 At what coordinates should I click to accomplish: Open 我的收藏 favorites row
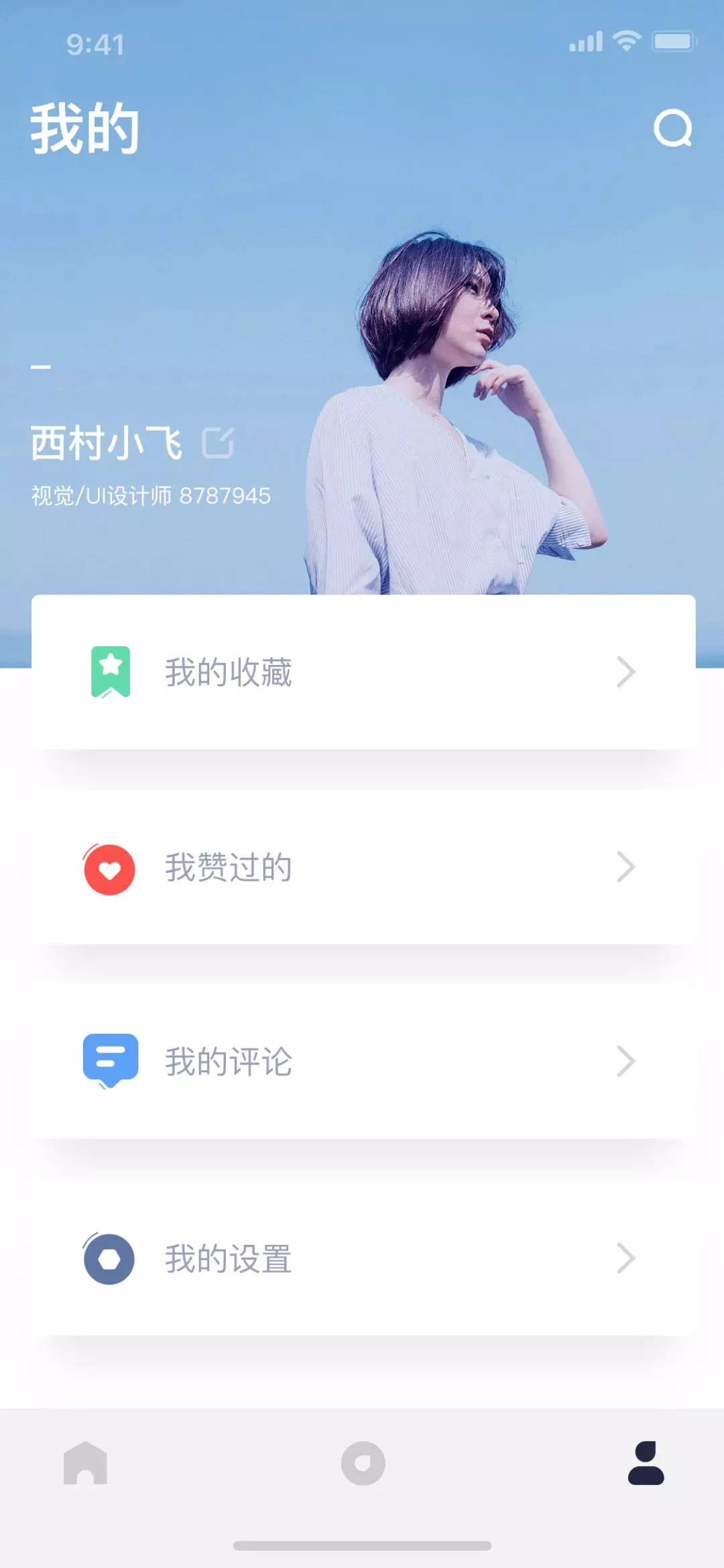(x=363, y=672)
